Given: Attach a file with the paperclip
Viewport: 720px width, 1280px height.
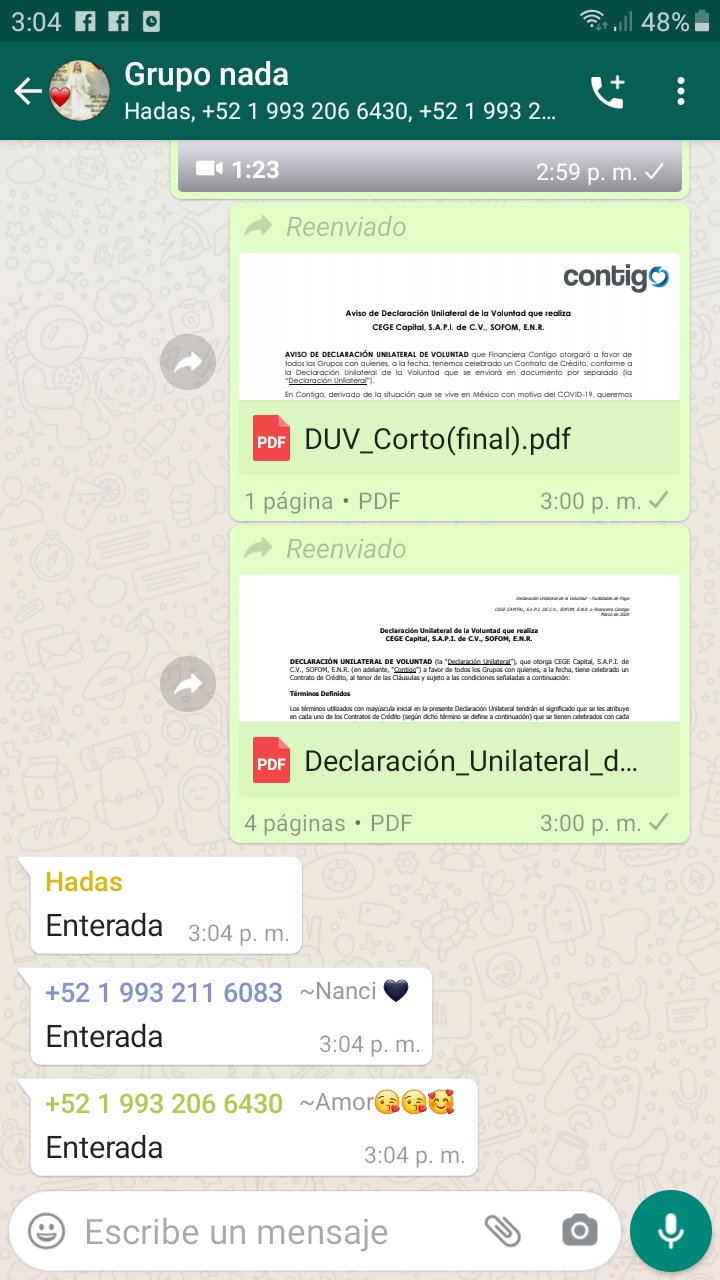Looking at the screenshot, I should coord(502,1231).
